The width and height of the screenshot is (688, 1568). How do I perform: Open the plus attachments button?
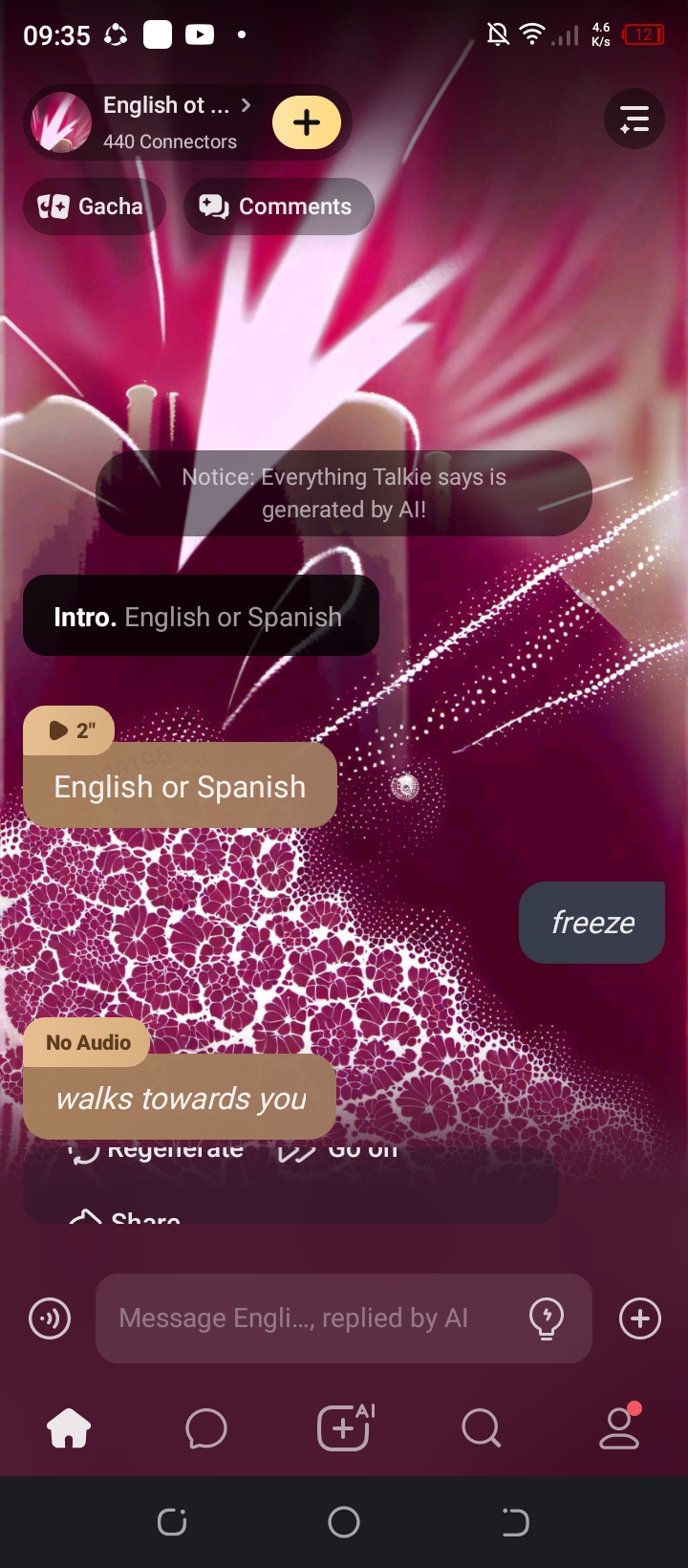(639, 1318)
